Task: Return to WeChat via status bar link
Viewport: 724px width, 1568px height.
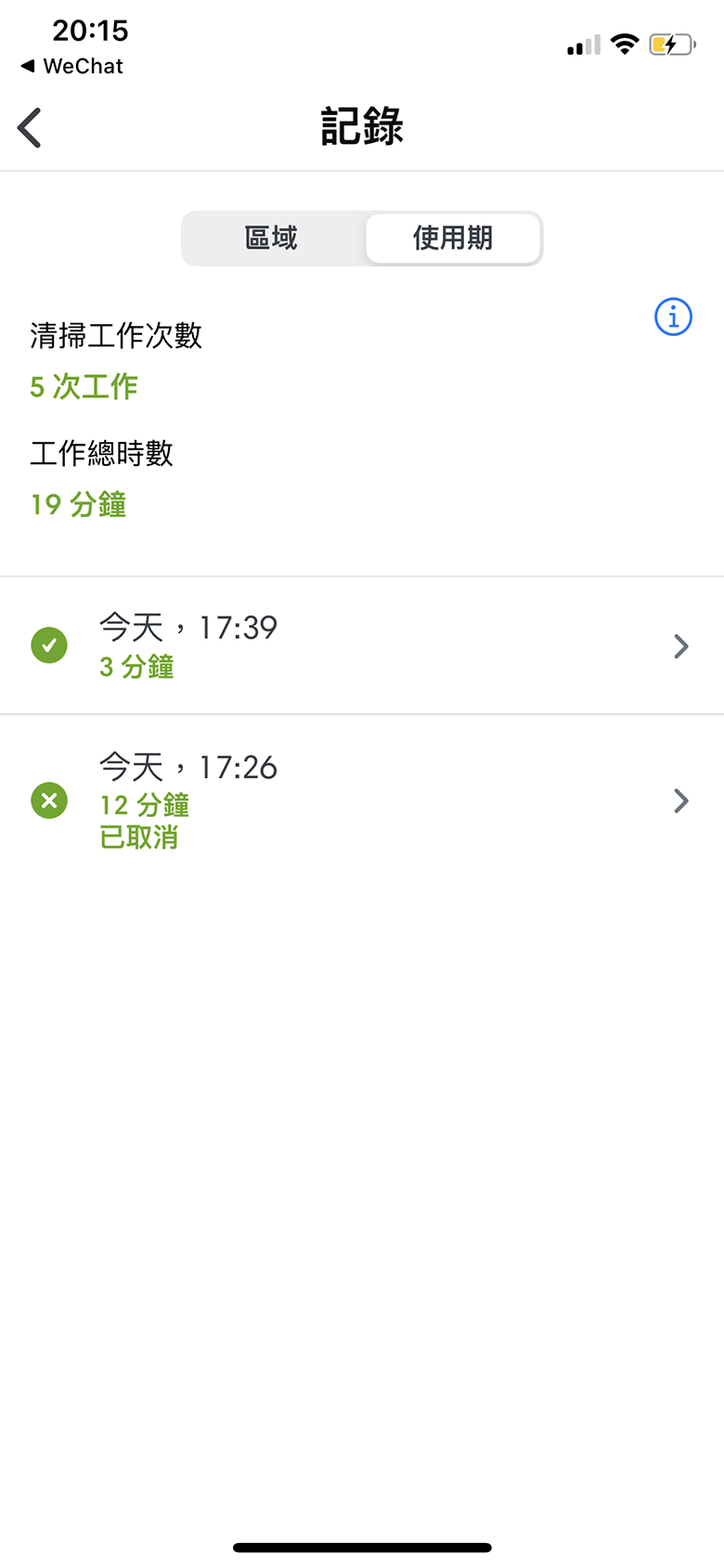Action: [x=70, y=66]
